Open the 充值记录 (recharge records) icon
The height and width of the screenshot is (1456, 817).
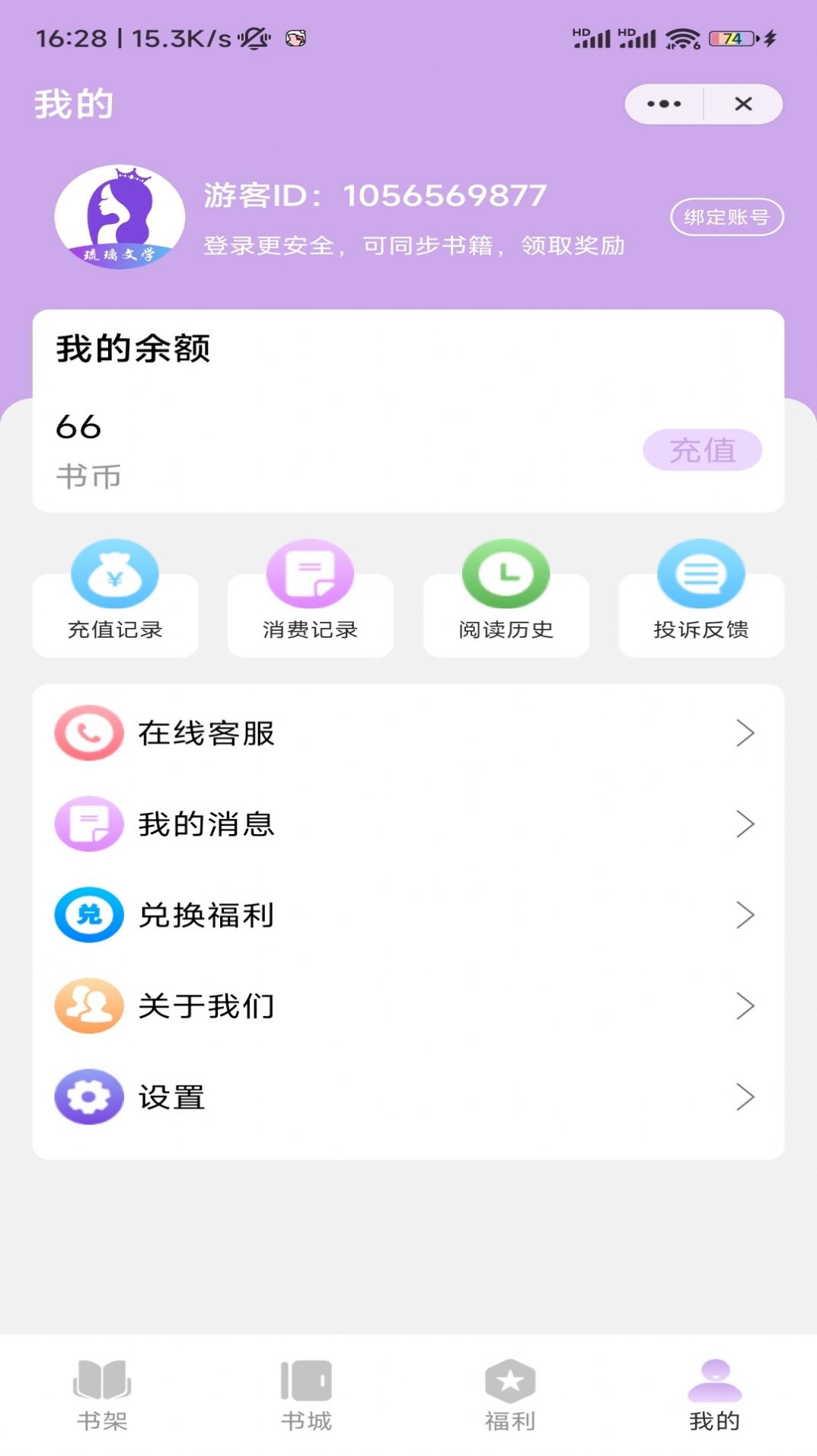(114, 573)
